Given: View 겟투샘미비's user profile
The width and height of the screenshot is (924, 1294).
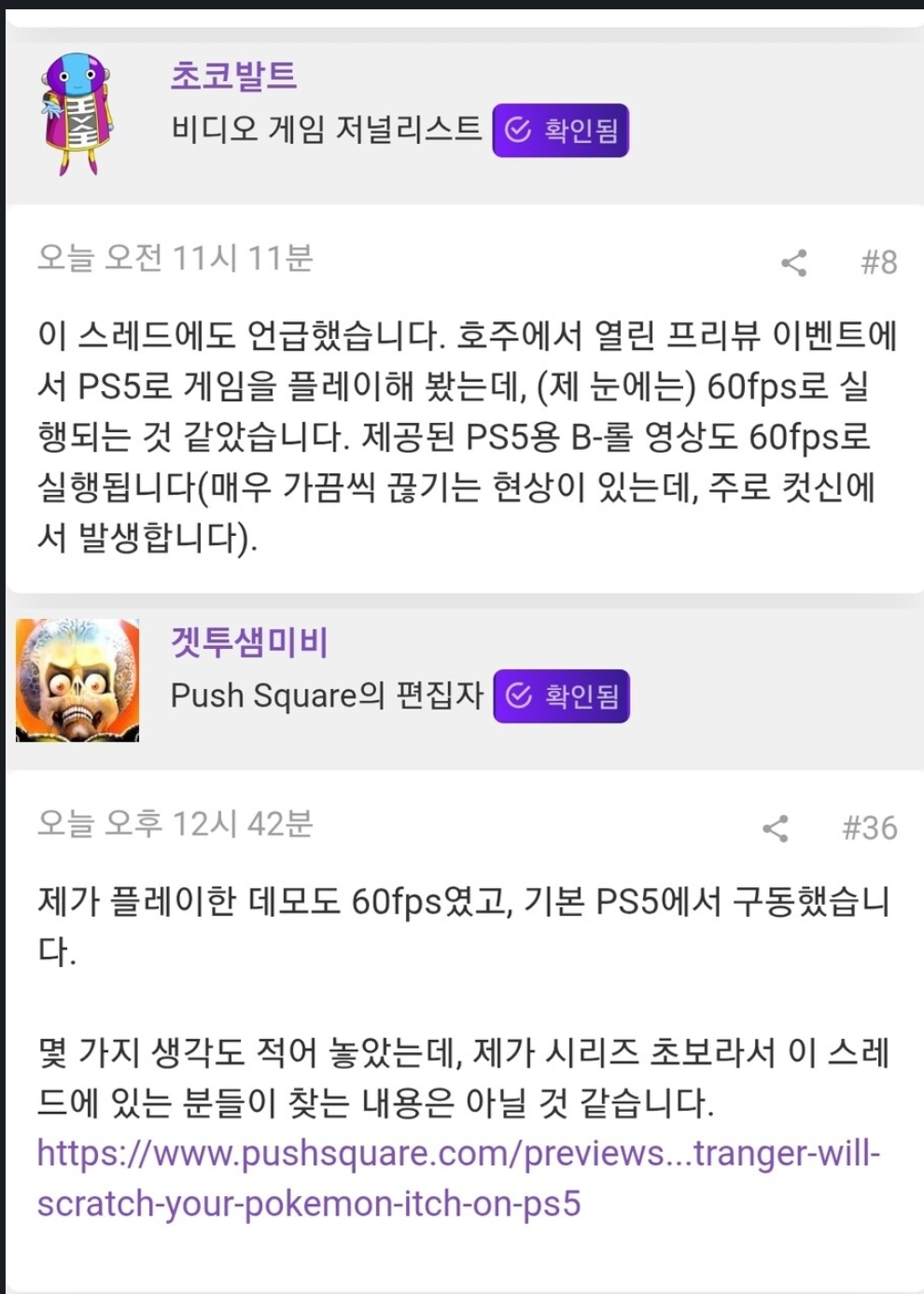Looking at the screenshot, I should pyautogui.click(x=249, y=642).
